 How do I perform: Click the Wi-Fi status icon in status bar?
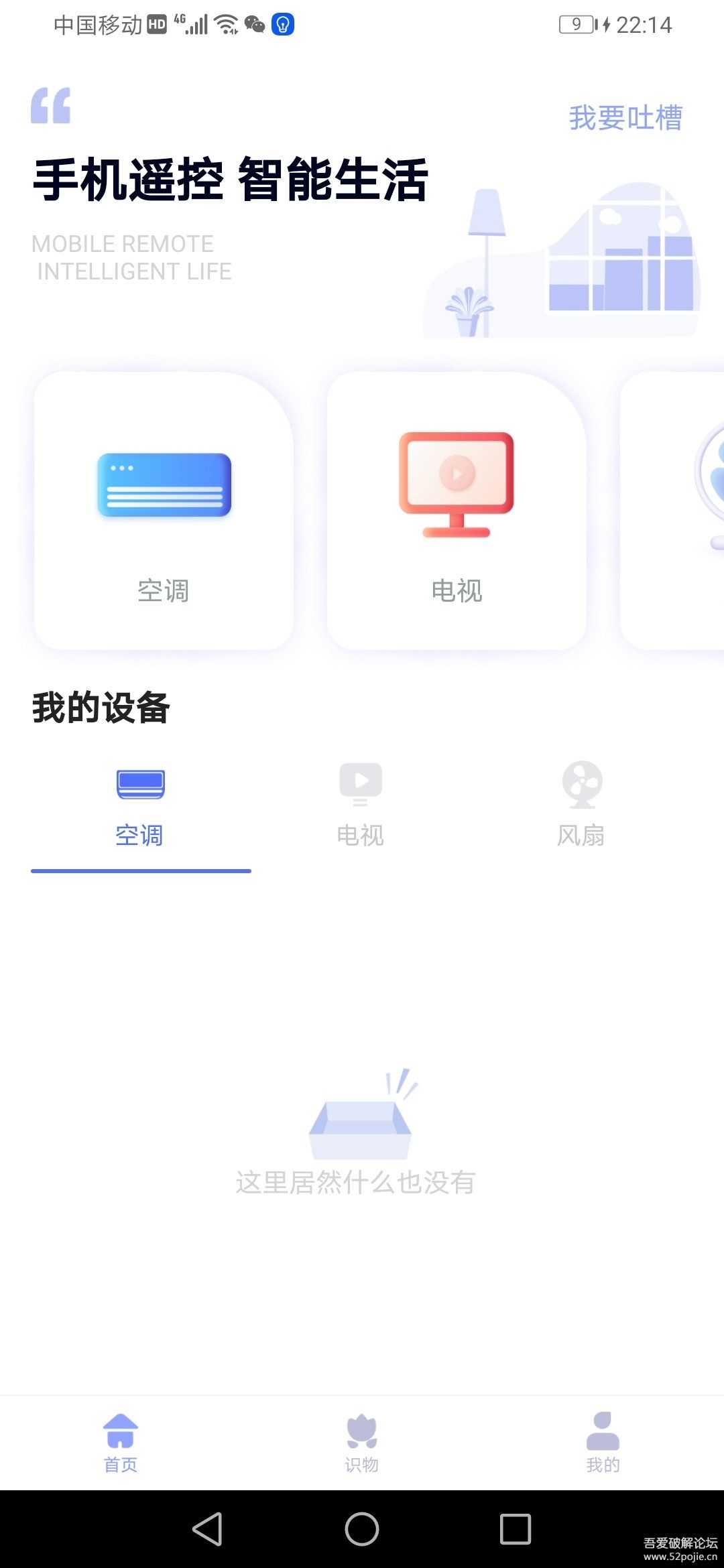tap(225, 23)
